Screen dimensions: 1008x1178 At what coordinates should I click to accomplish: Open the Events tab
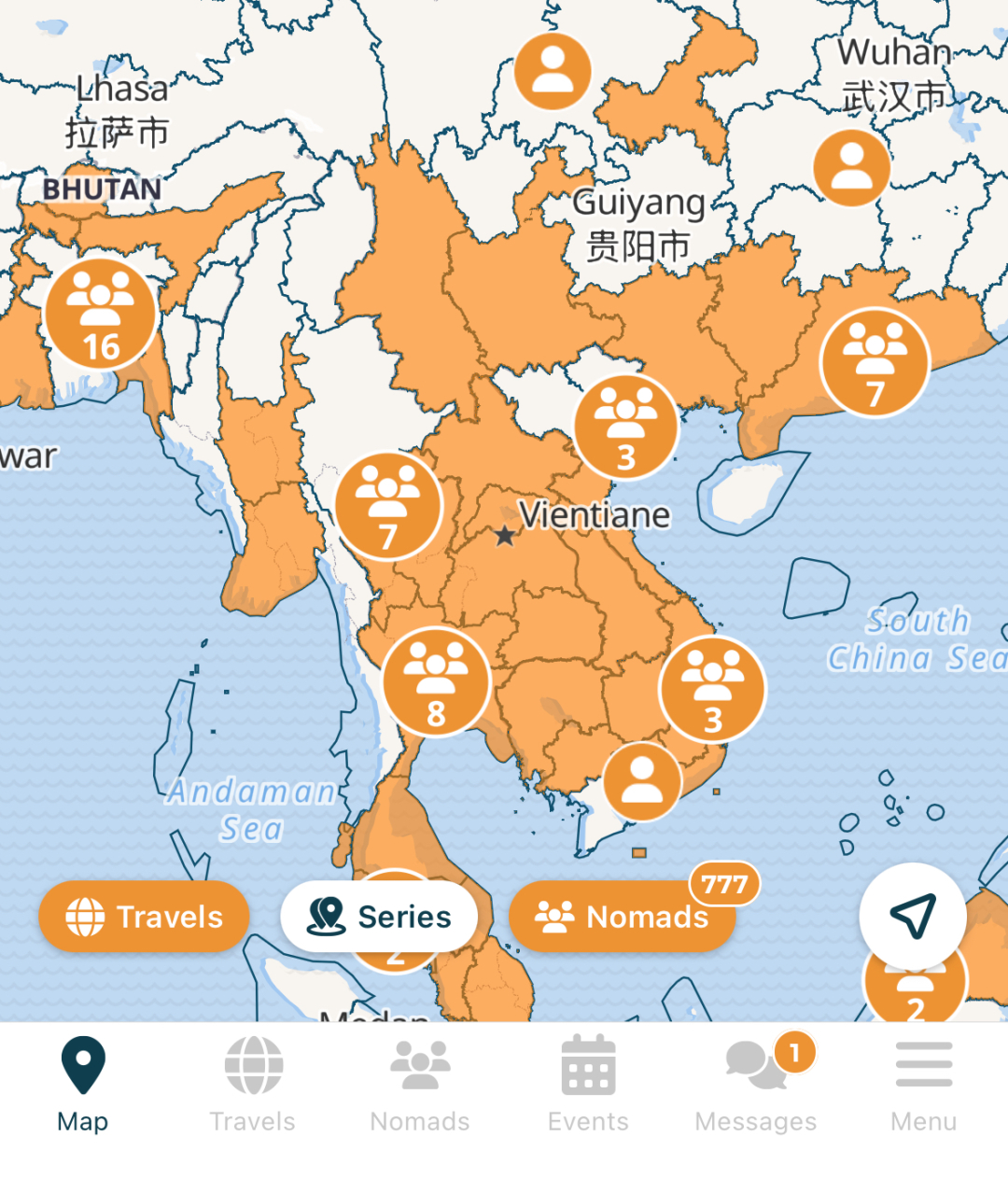pyautogui.click(x=588, y=1085)
